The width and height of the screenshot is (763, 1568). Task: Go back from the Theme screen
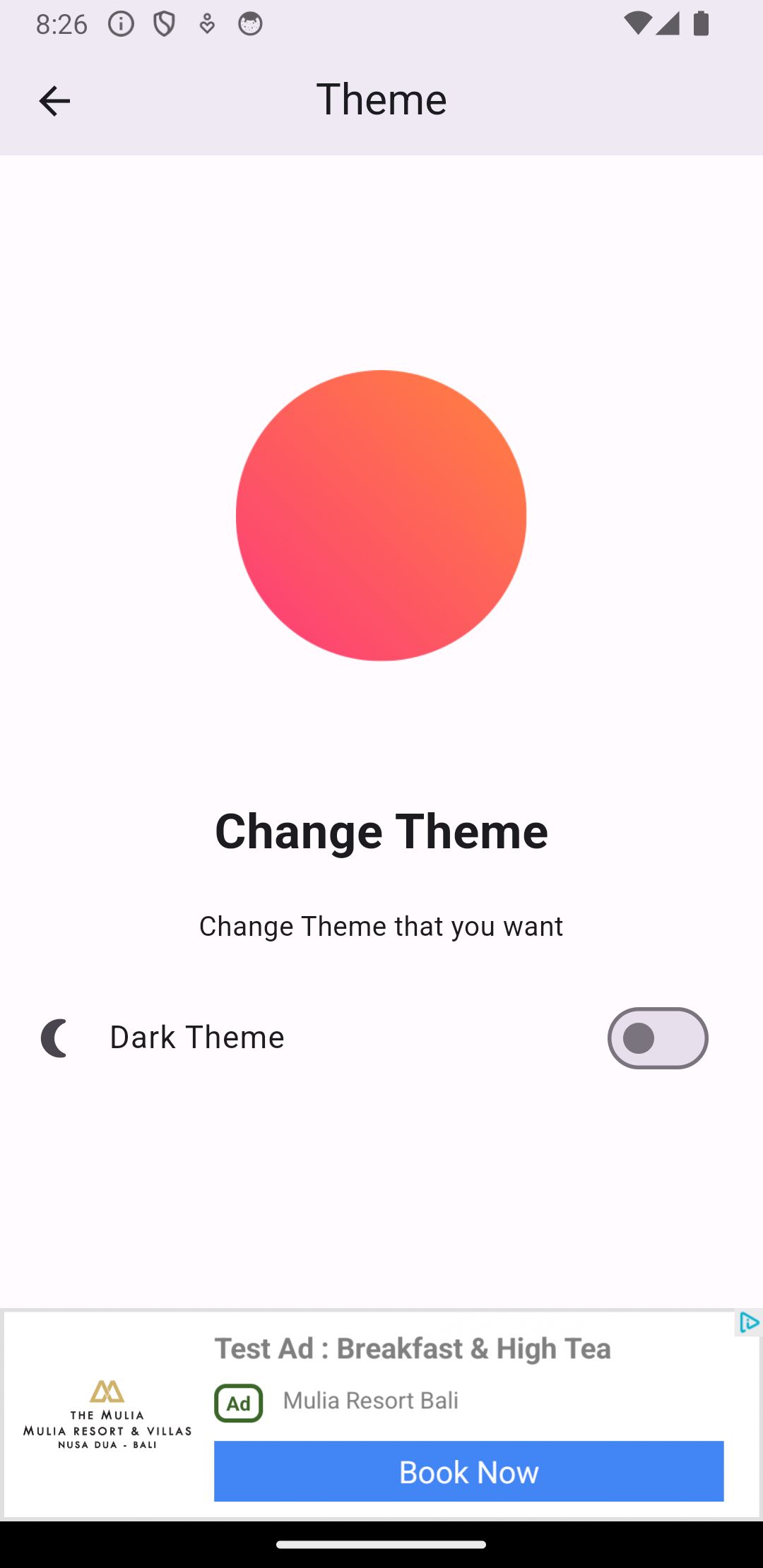(x=54, y=101)
